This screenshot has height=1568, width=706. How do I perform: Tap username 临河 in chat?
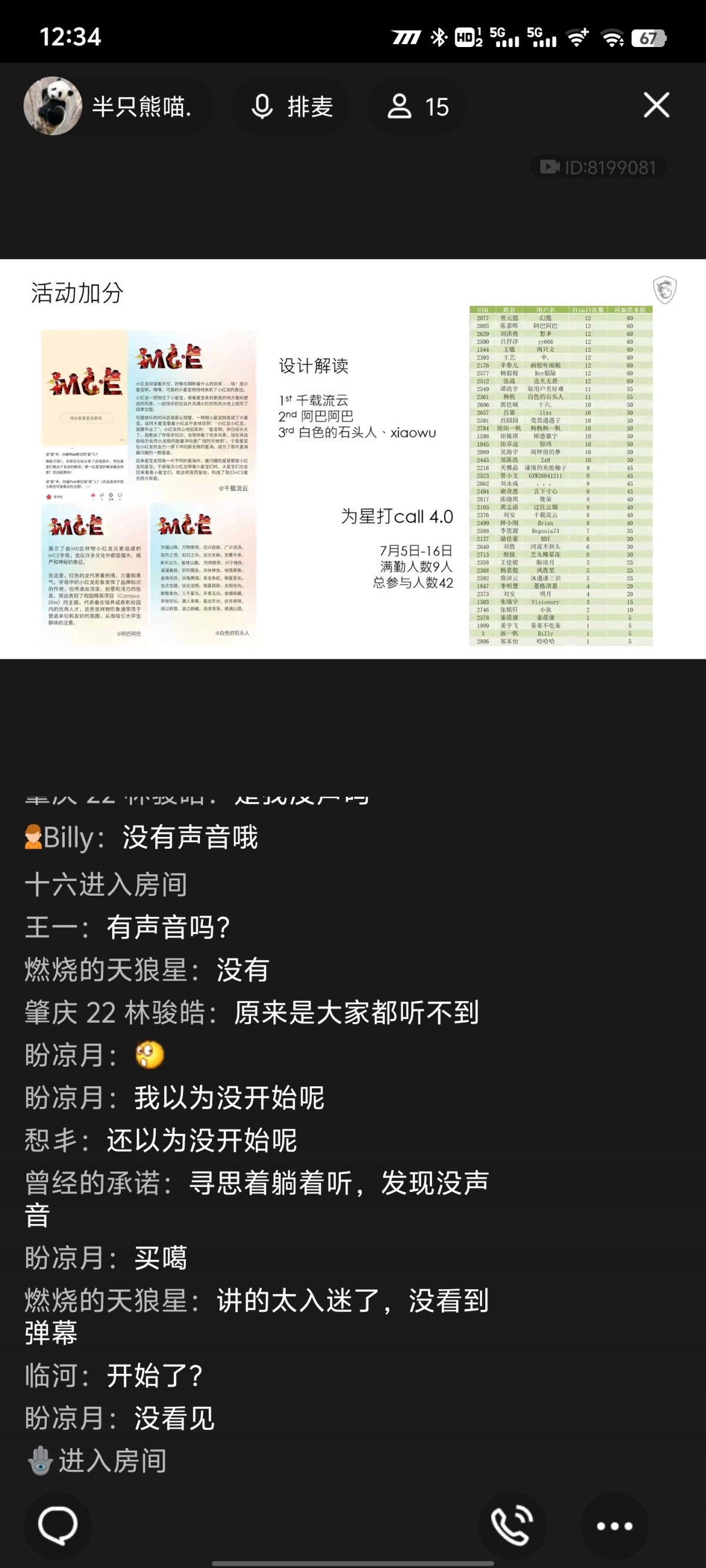51,1375
